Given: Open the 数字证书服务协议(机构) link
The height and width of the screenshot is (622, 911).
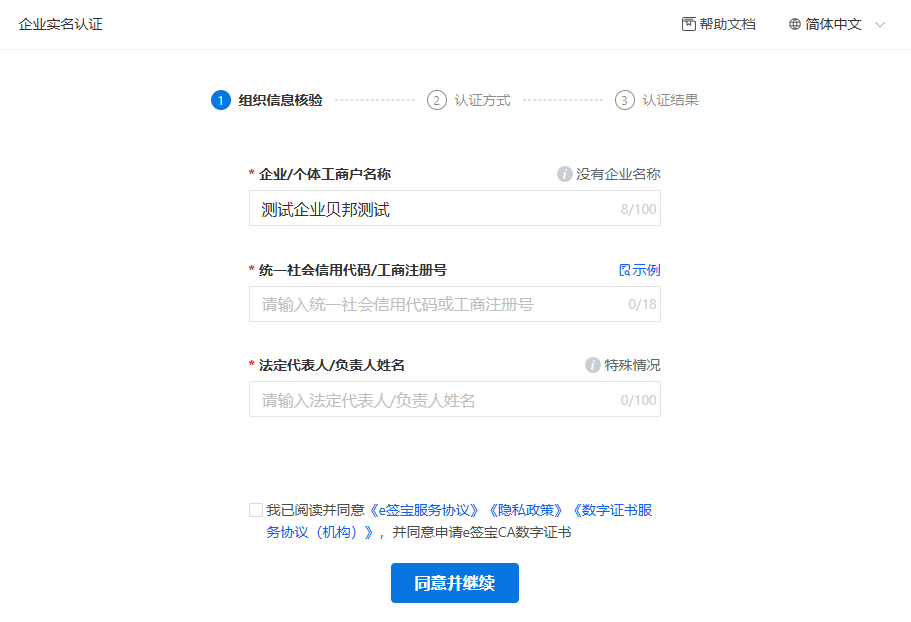Looking at the screenshot, I should point(611,510).
